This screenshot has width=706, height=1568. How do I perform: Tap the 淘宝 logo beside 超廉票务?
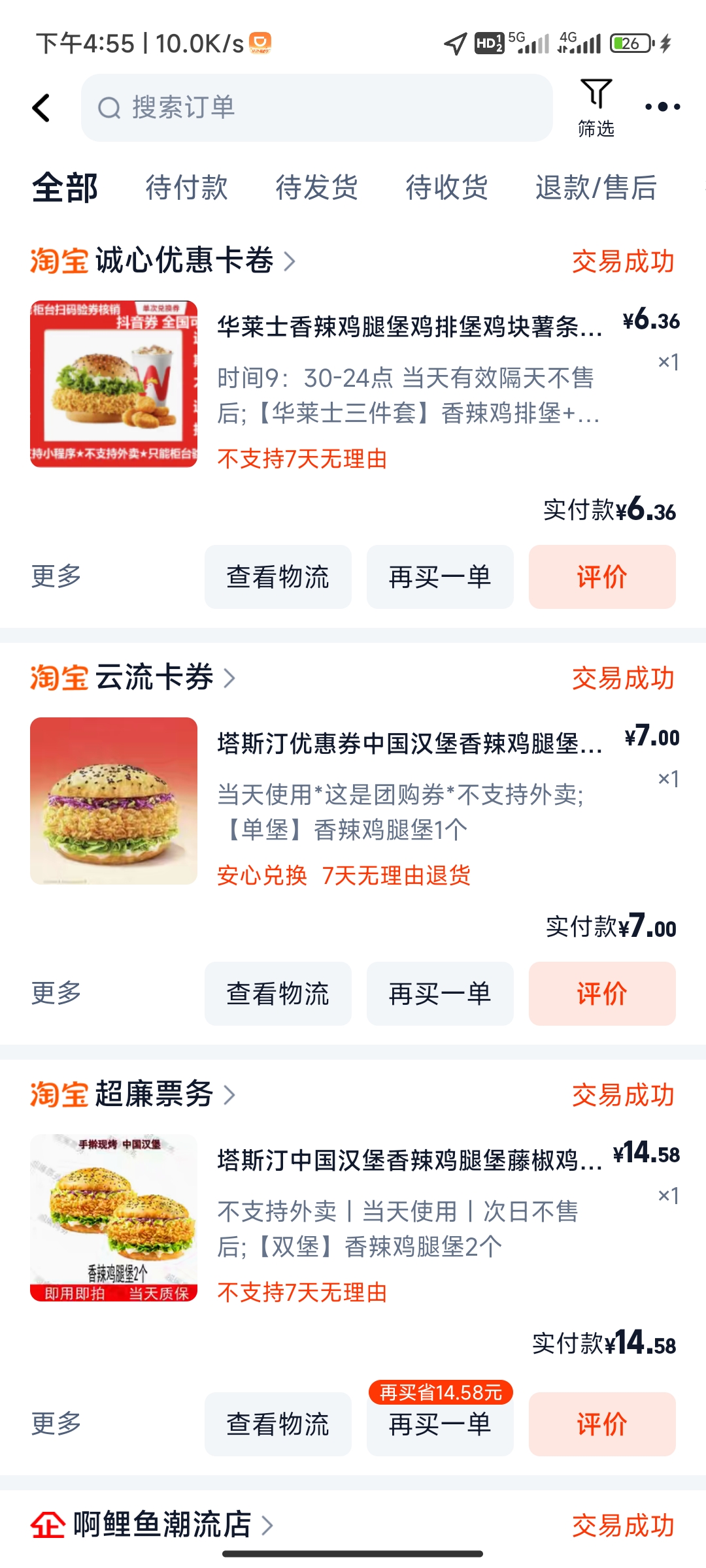[x=58, y=1096]
